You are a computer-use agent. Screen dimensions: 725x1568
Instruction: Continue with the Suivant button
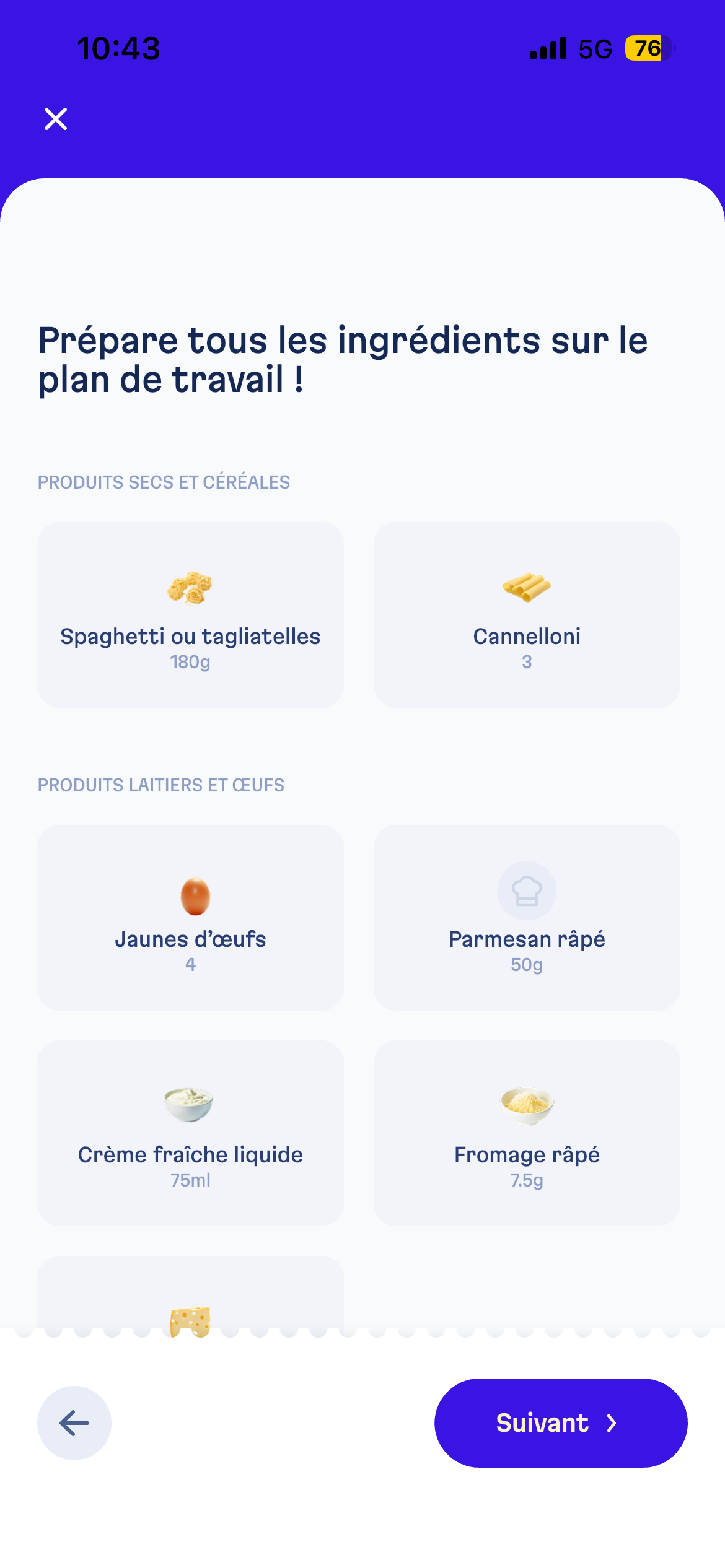[x=560, y=1422]
